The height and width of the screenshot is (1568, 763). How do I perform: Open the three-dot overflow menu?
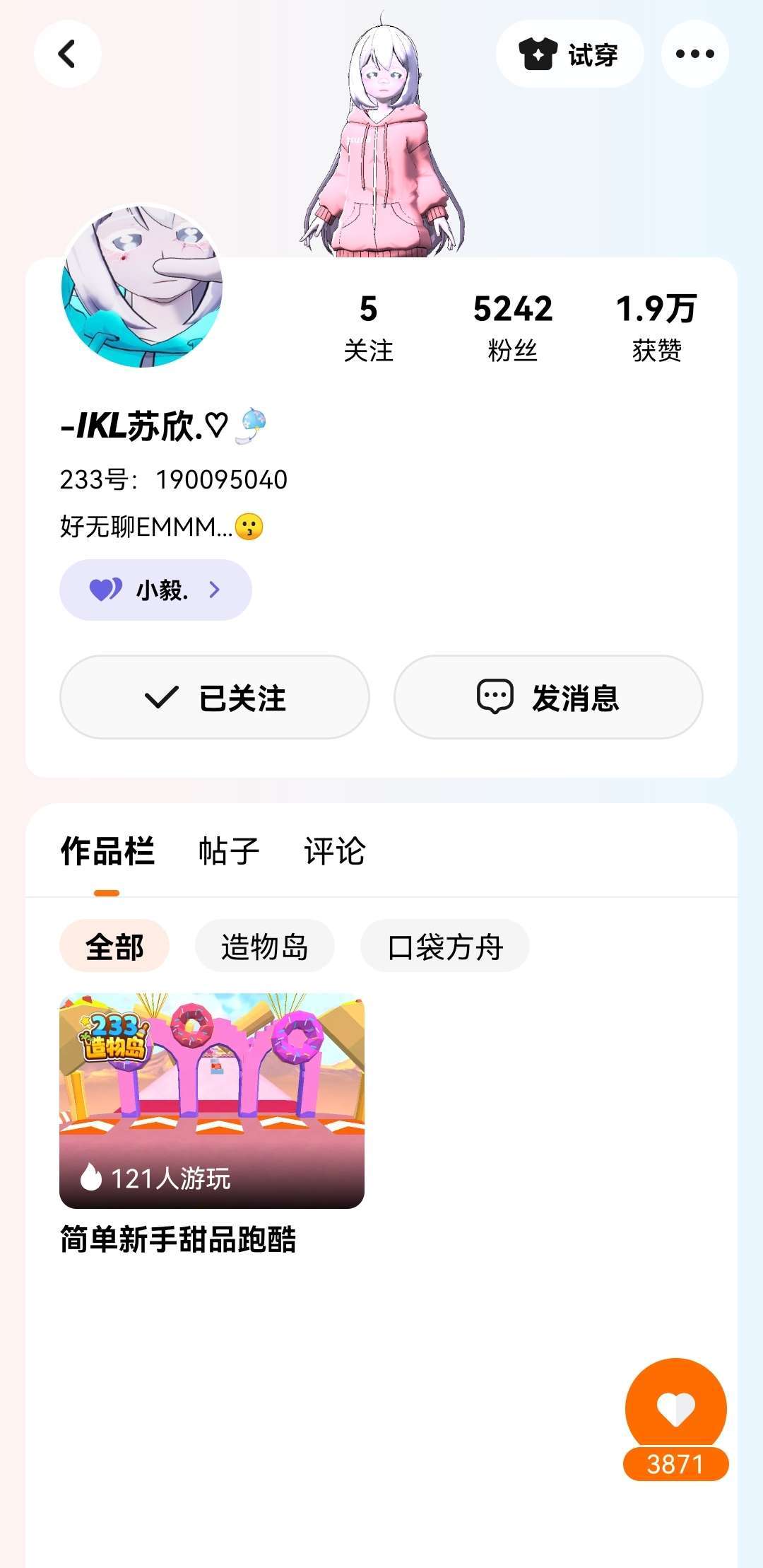point(694,54)
